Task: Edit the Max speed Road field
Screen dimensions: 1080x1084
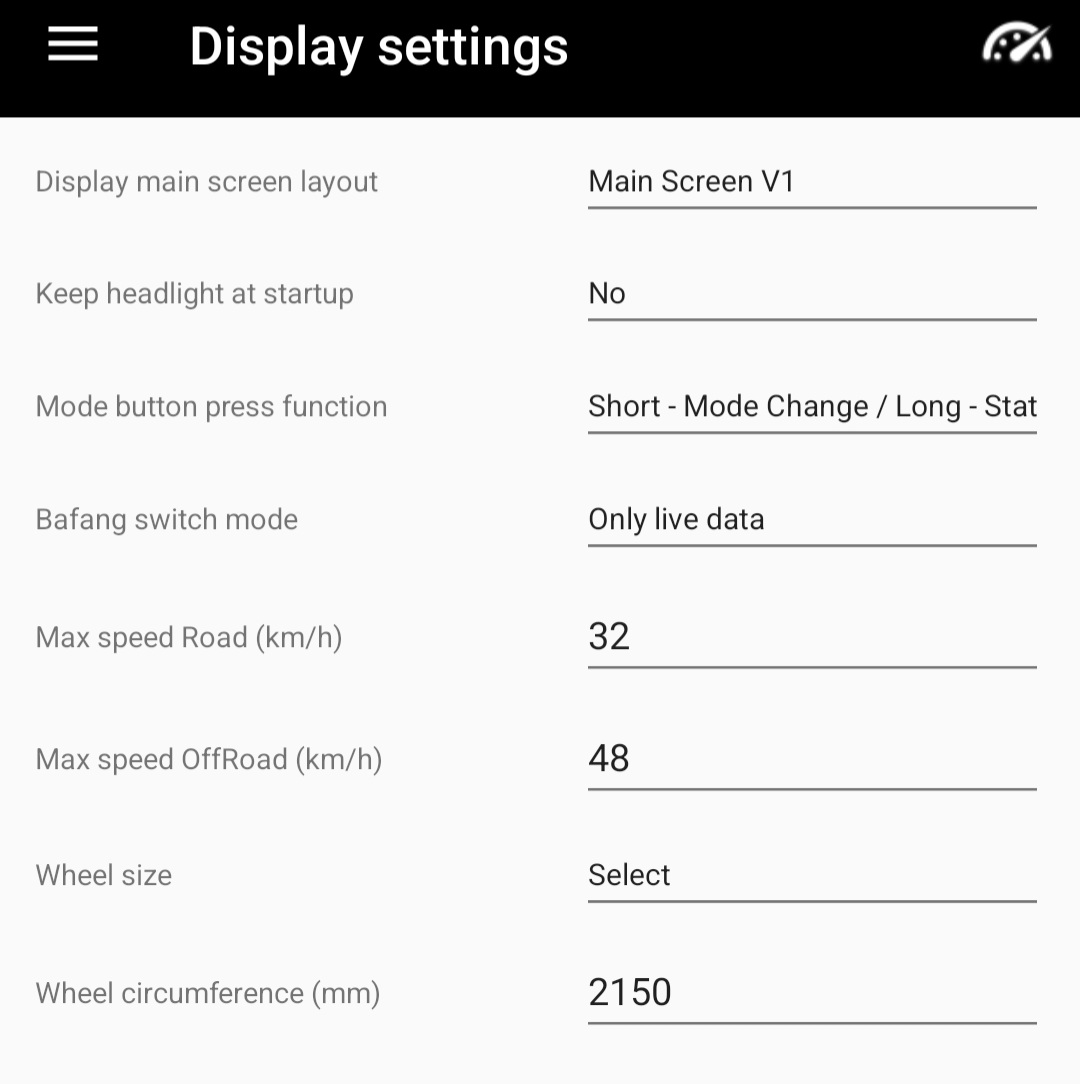Action: [x=811, y=637]
